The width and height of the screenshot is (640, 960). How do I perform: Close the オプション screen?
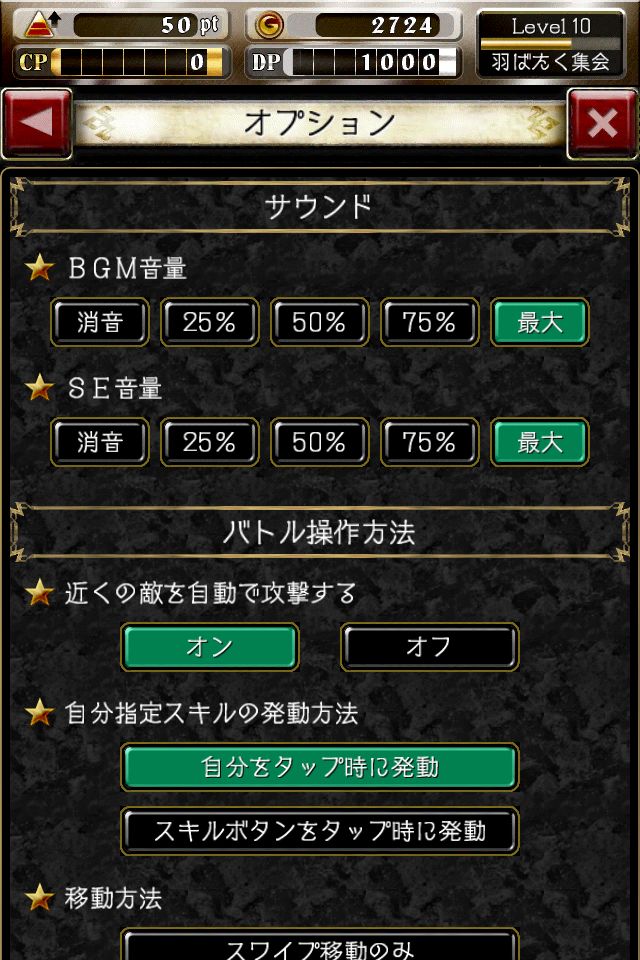[602, 124]
